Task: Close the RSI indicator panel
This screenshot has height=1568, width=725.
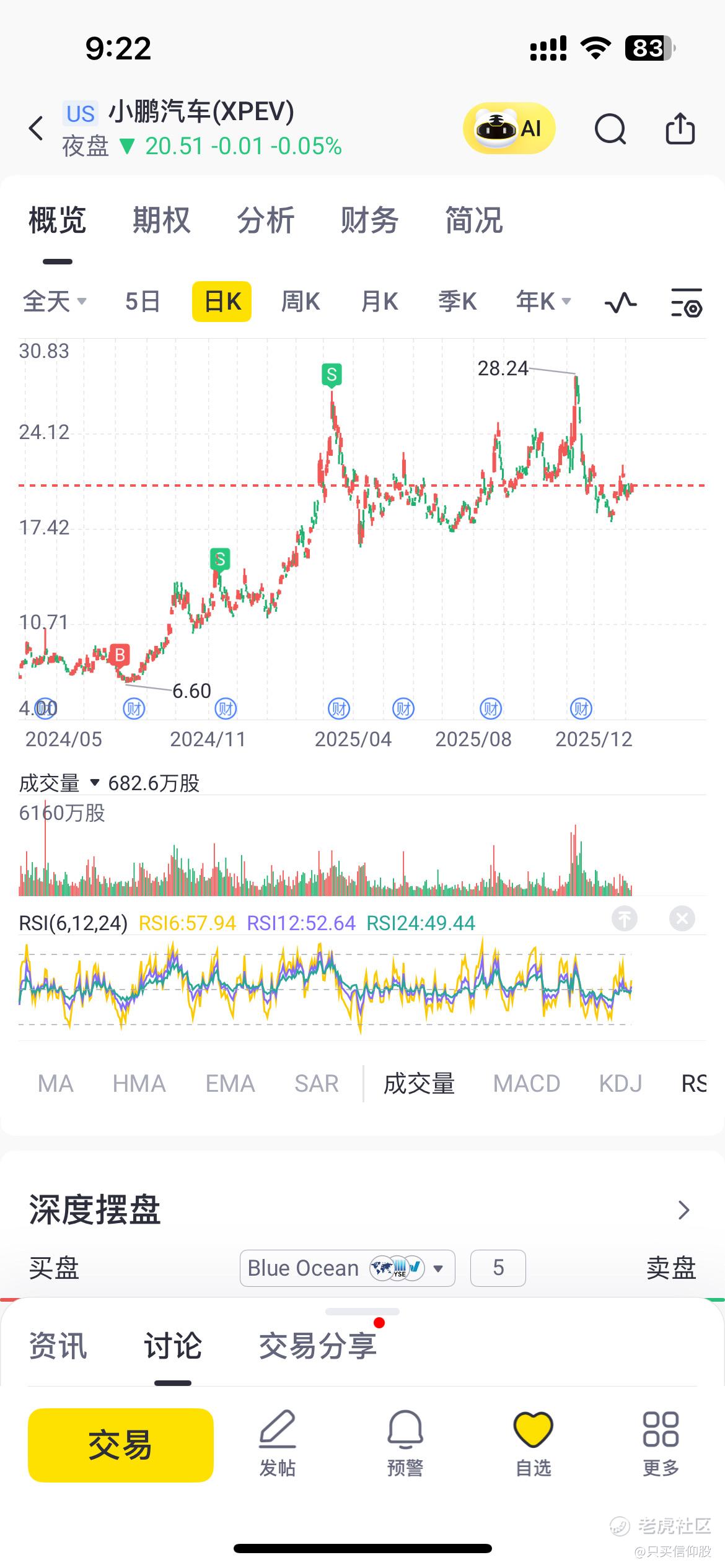Action: point(682,918)
